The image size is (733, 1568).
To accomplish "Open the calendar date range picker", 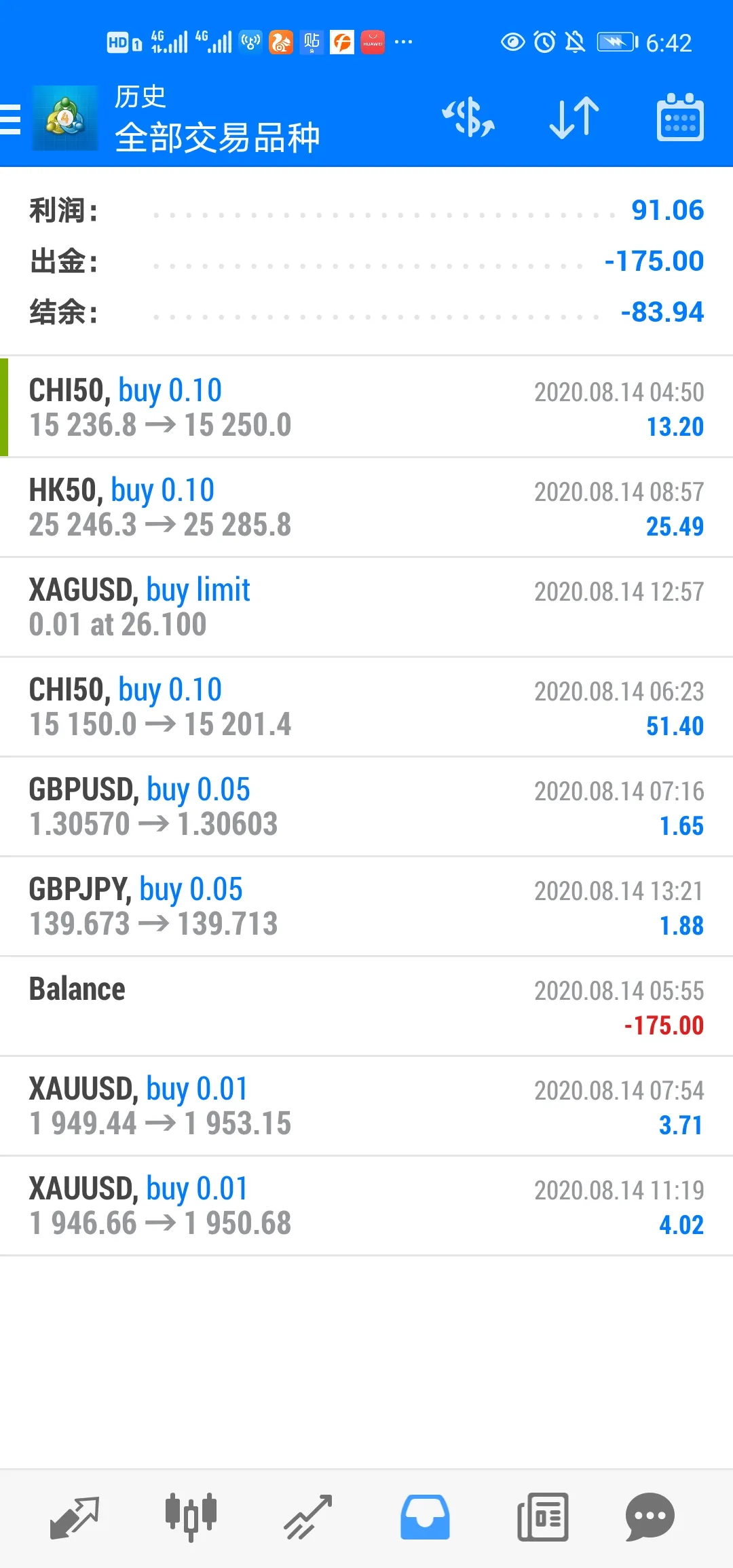I will tap(680, 118).
